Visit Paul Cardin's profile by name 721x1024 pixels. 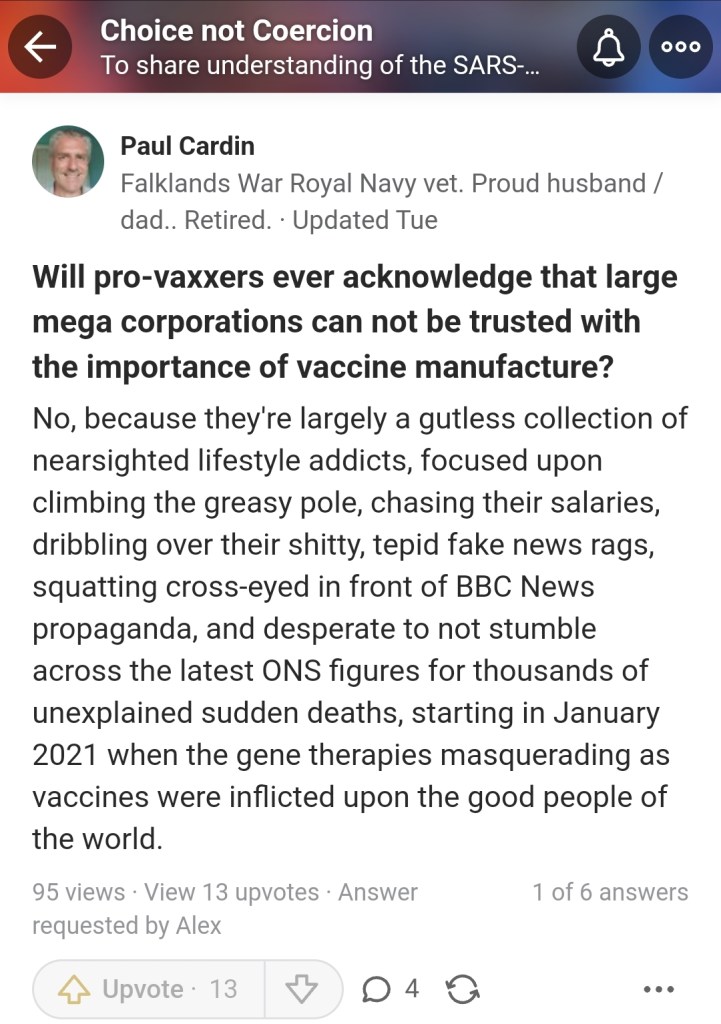coord(187,146)
